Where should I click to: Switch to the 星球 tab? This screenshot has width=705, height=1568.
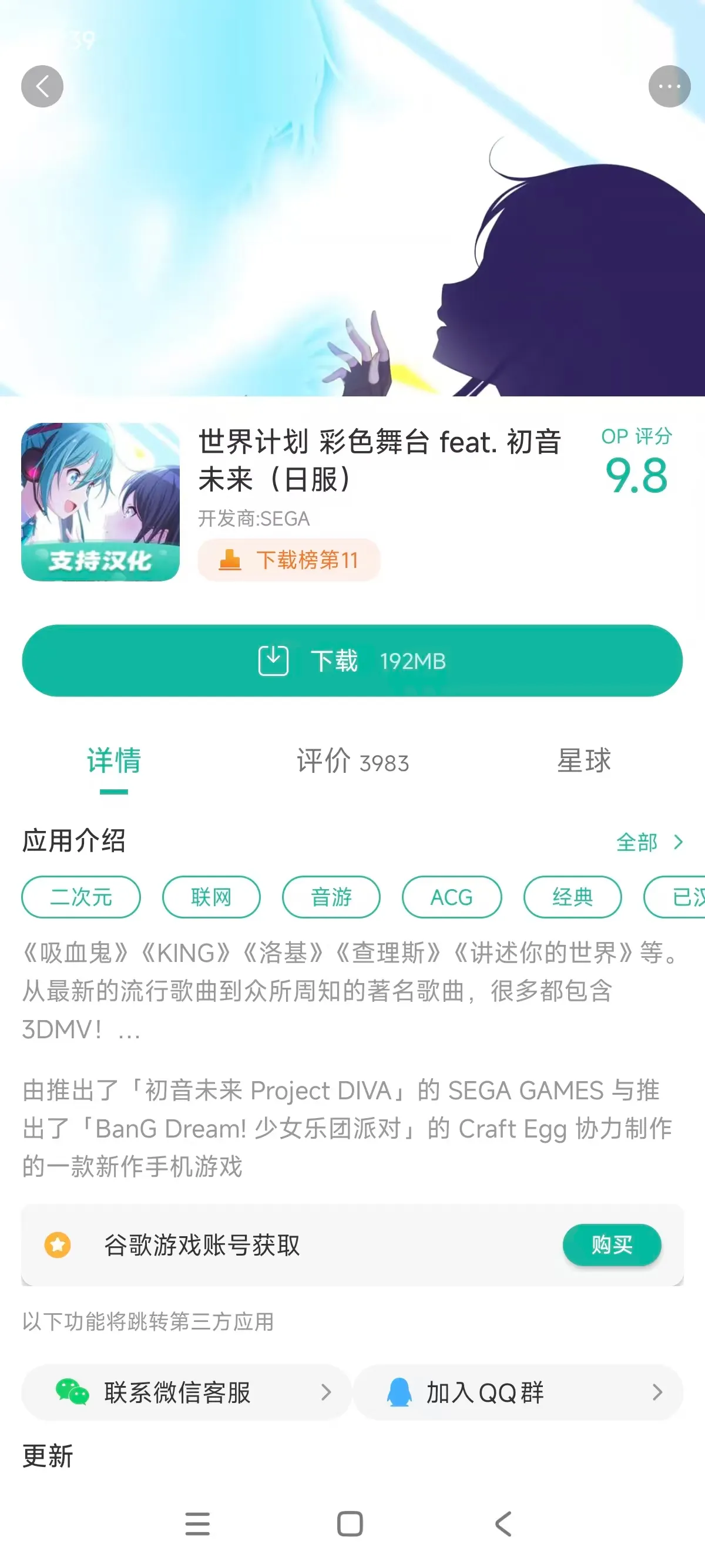pos(583,762)
